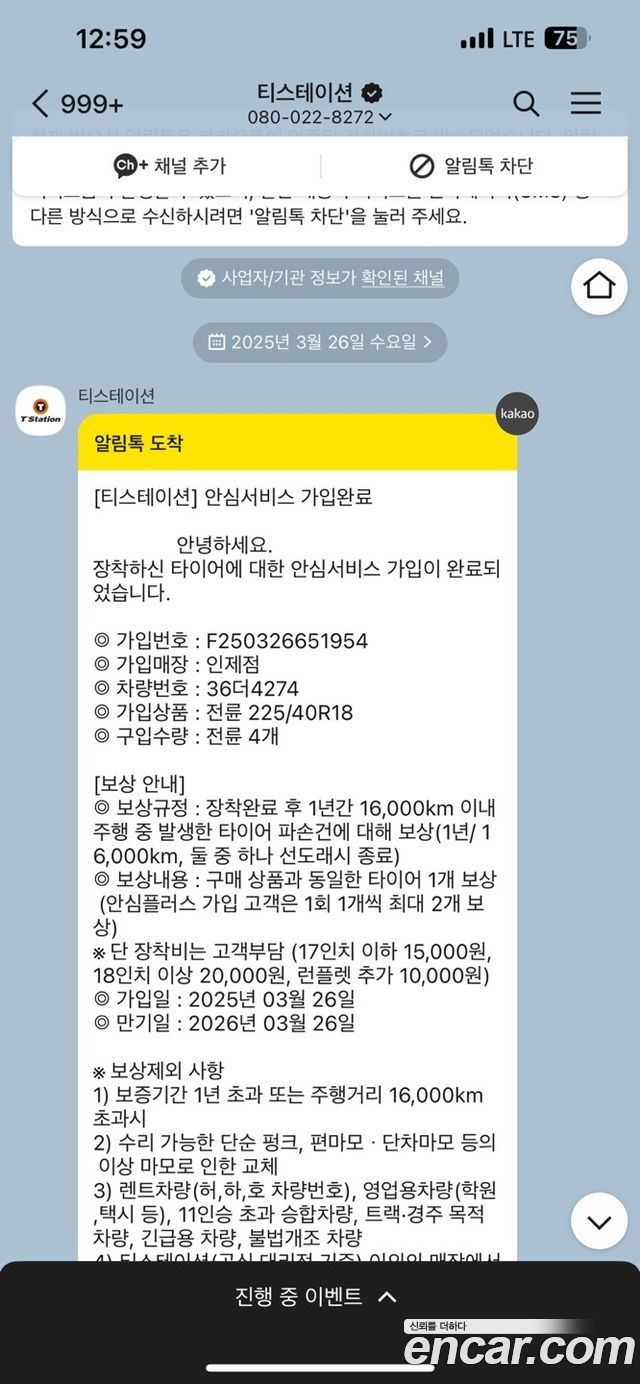640x1384 pixels.
Task: Open the hamburger menu
Action: coord(586,103)
